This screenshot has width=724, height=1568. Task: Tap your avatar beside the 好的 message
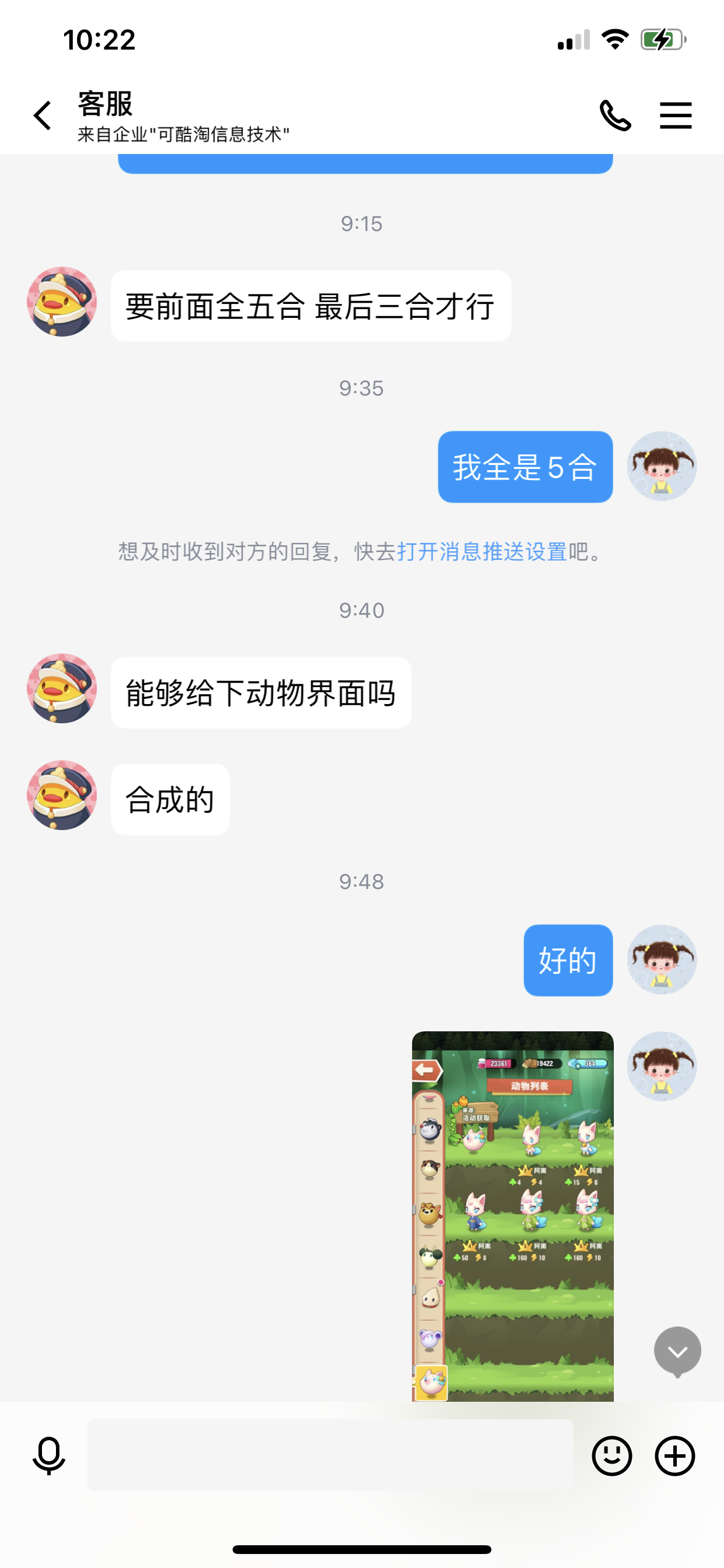click(x=662, y=961)
